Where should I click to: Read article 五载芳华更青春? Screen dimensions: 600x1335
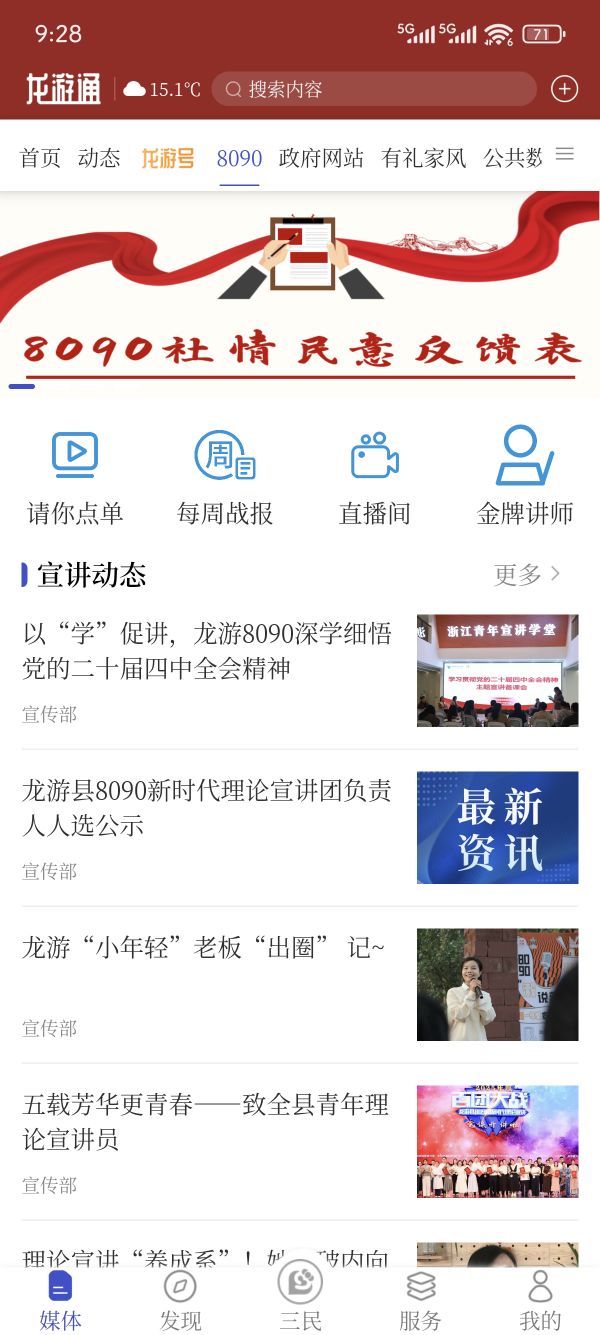coord(205,1121)
